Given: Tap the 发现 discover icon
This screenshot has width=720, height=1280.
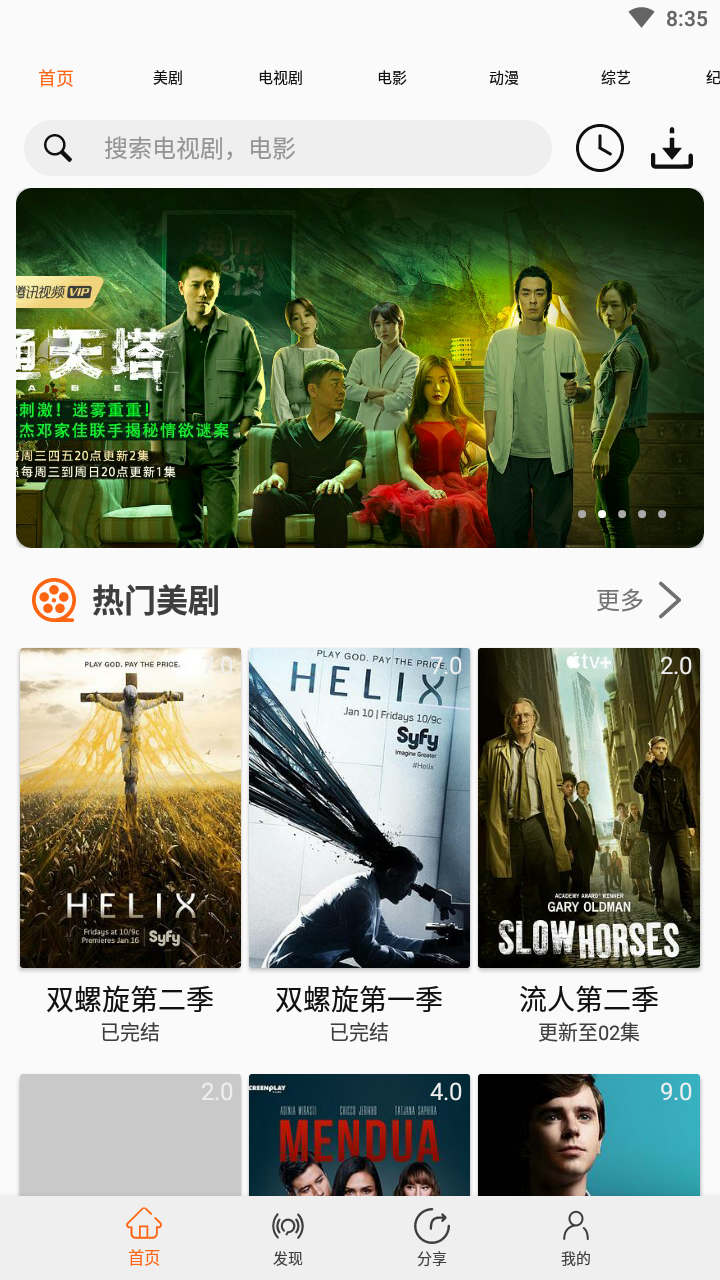Looking at the screenshot, I should (x=287, y=1225).
